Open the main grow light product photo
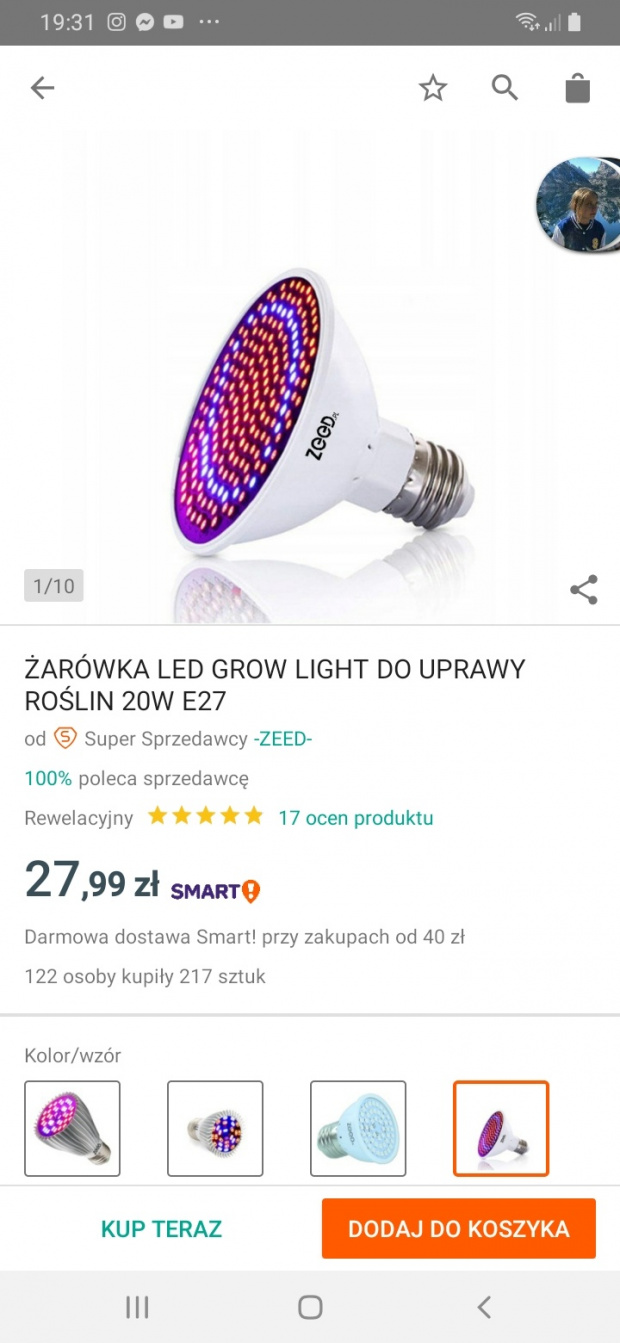Viewport: 620px width, 1343px height. 310,410
